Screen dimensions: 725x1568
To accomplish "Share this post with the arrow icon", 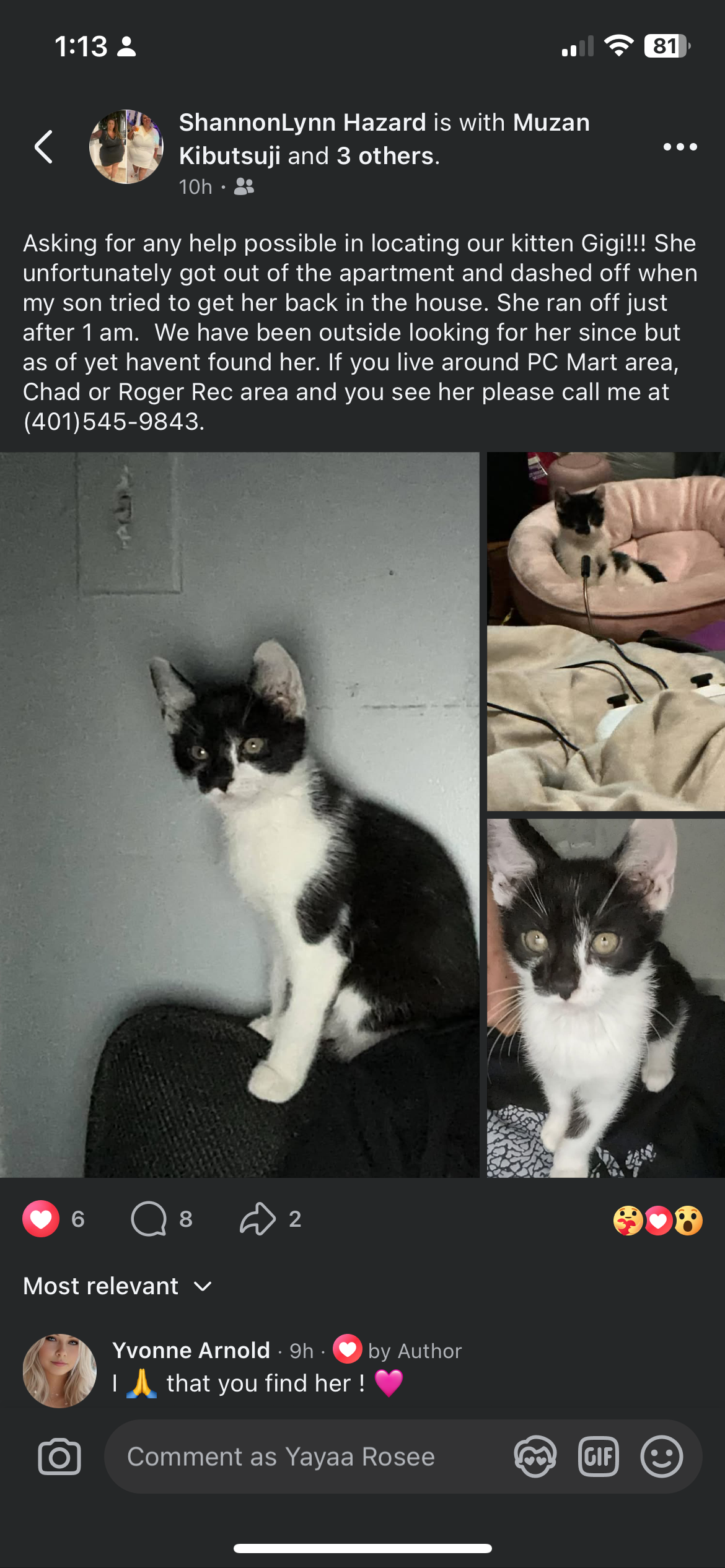I will coord(257,1219).
